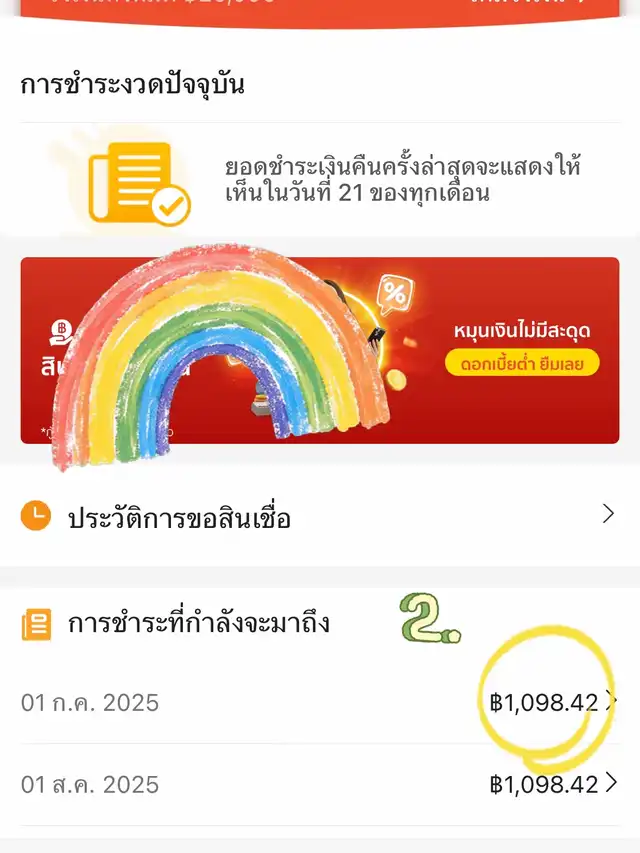
Task: Open ประวัติการขอสินเชื่อ loan history
Action: (318, 516)
